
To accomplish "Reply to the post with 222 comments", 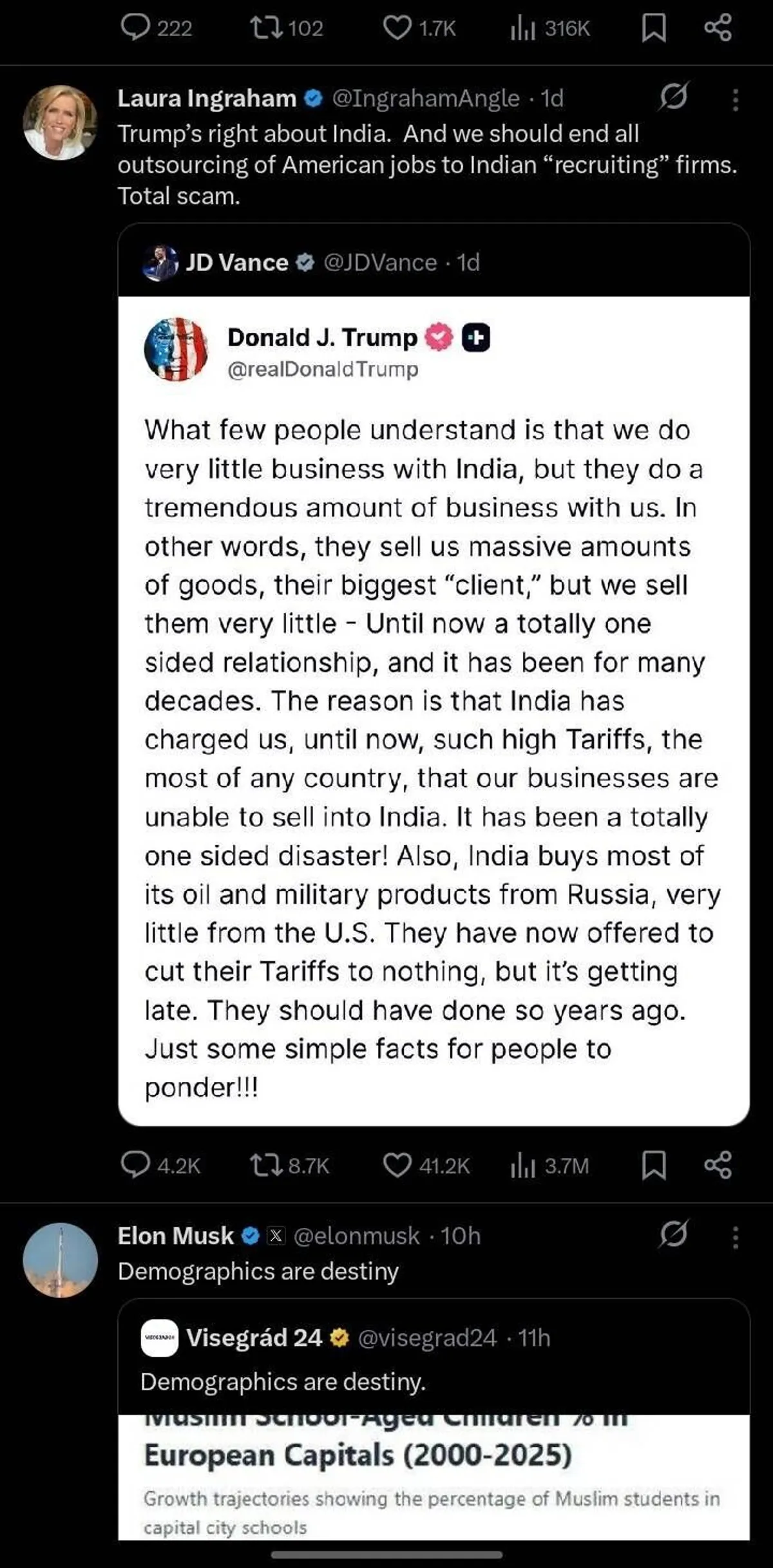I will point(157,28).
